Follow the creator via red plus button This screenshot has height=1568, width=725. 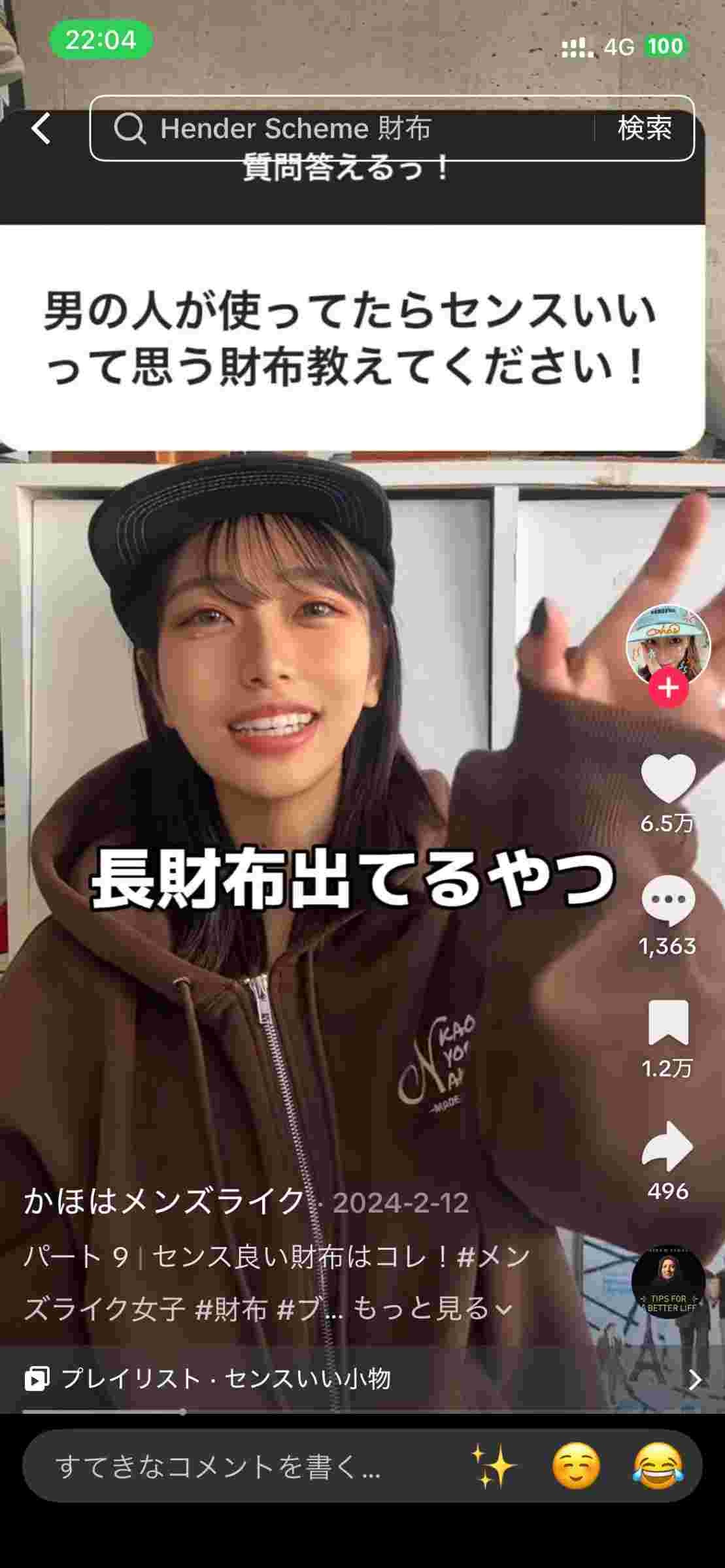point(667,688)
